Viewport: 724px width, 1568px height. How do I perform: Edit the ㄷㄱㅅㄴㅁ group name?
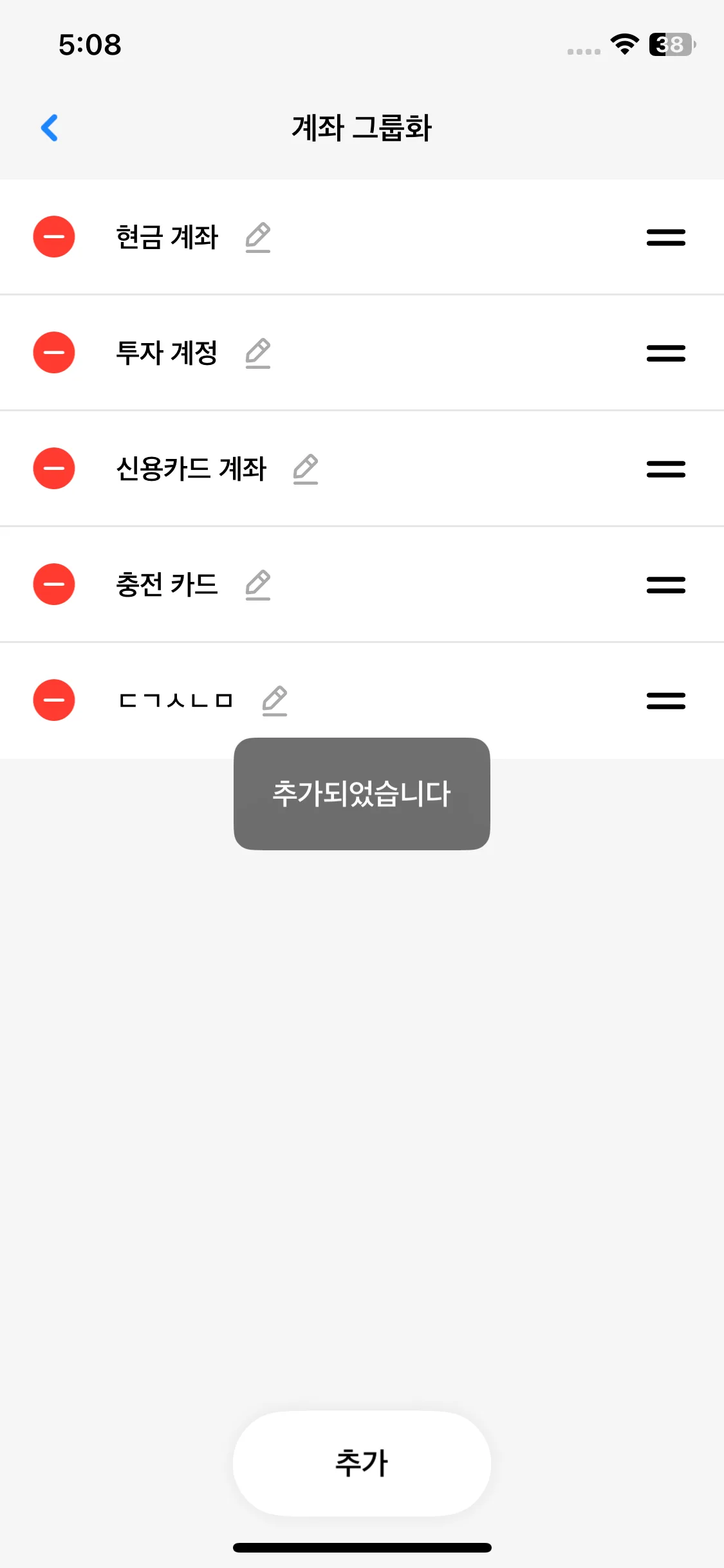tap(275, 700)
